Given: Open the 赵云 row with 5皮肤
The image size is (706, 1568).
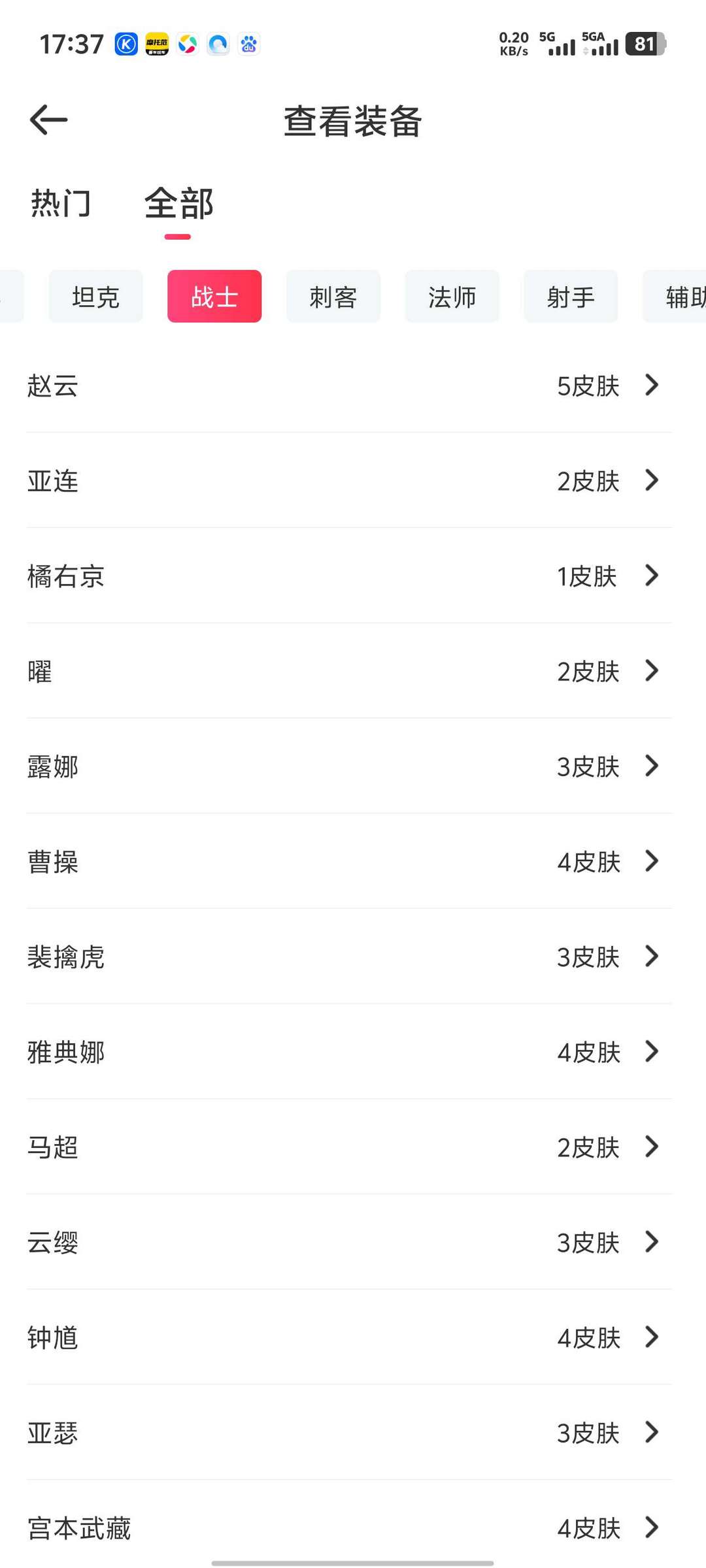Looking at the screenshot, I should [x=349, y=385].
